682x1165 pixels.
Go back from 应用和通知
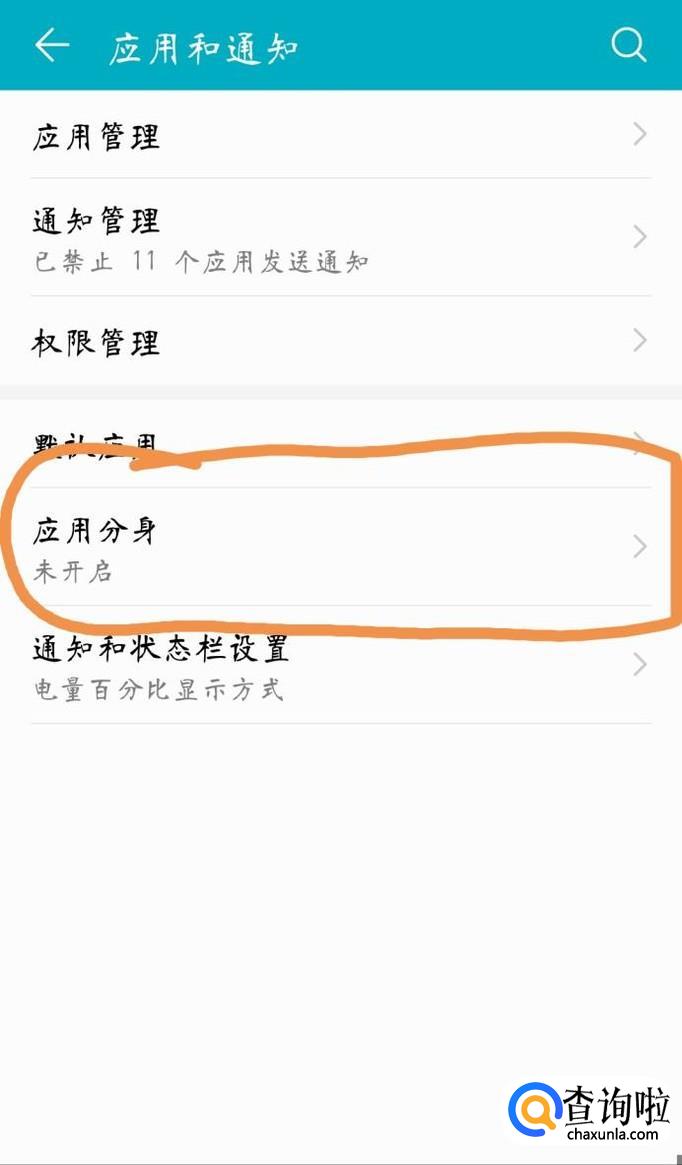pos(52,46)
